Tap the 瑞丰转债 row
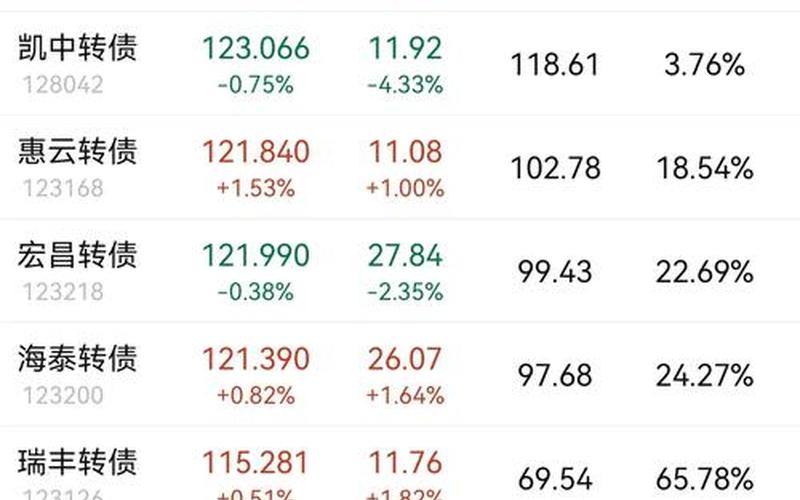Image resolution: width=800 pixels, height=500 pixels. coord(78,462)
